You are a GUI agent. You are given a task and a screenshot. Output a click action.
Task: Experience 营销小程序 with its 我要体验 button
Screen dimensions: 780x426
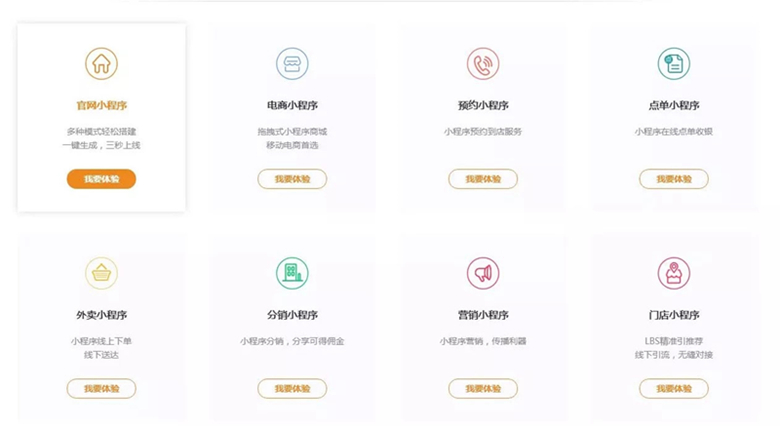(x=483, y=388)
